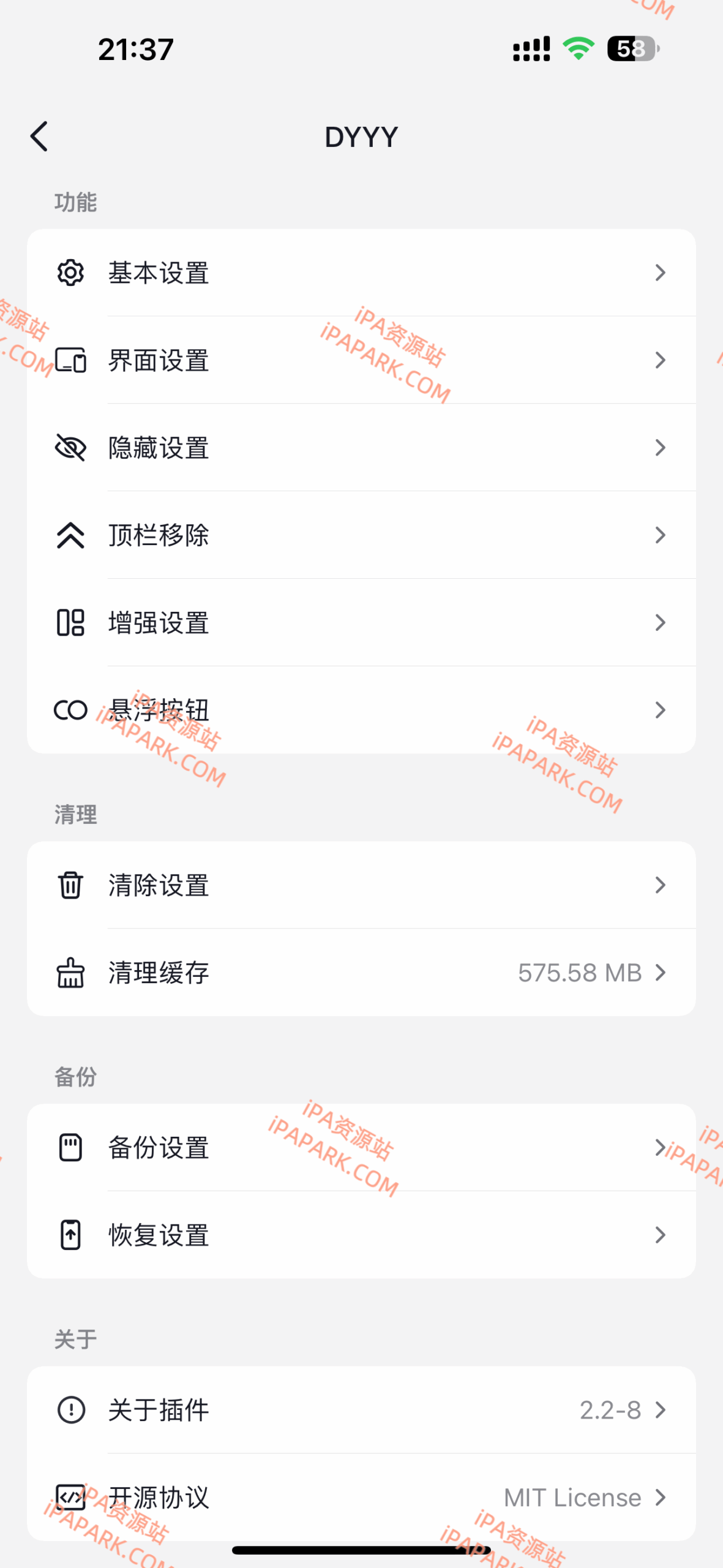The width and height of the screenshot is (723, 1568).
Task: Click the hidden-eye icon for 隐藏设置
Action: click(x=70, y=448)
